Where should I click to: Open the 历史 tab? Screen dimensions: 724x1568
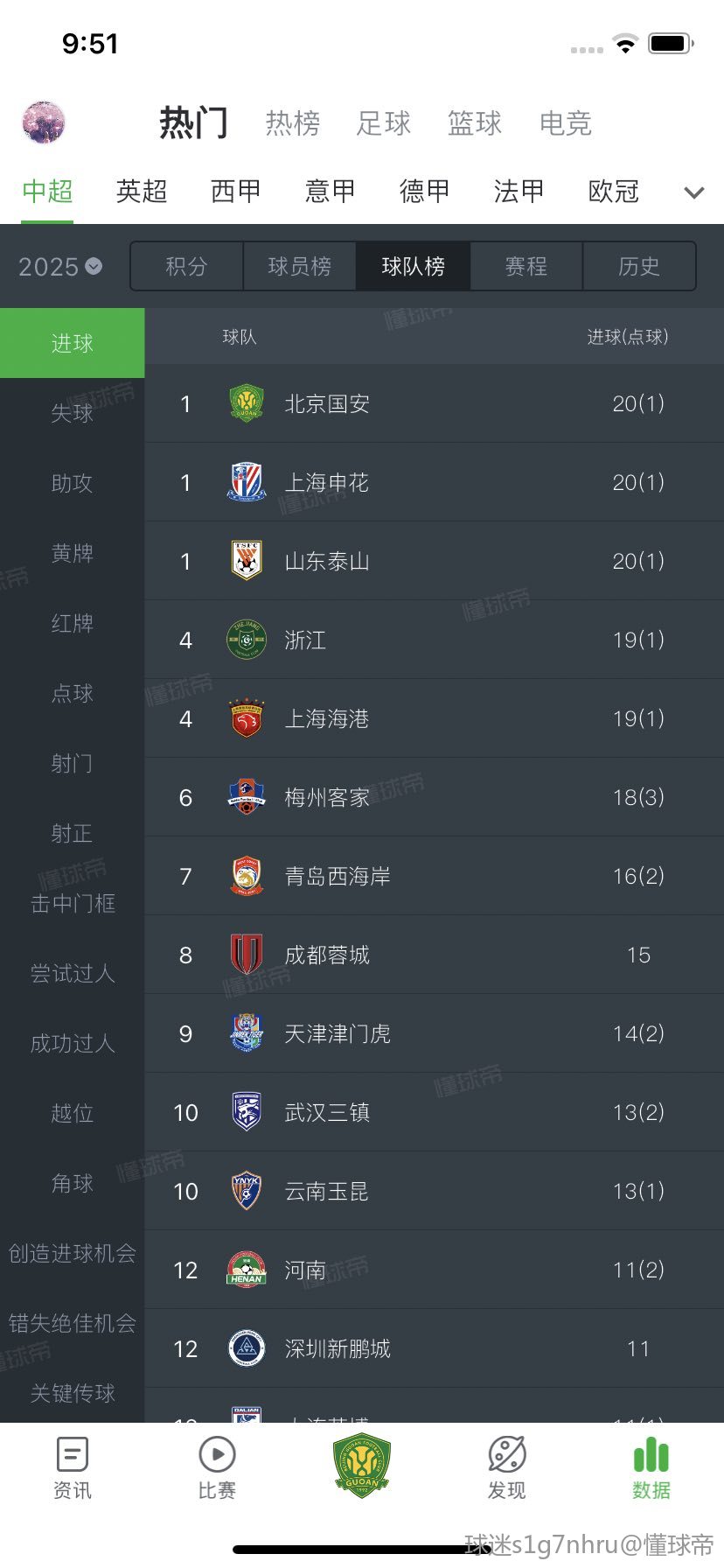click(x=639, y=266)
